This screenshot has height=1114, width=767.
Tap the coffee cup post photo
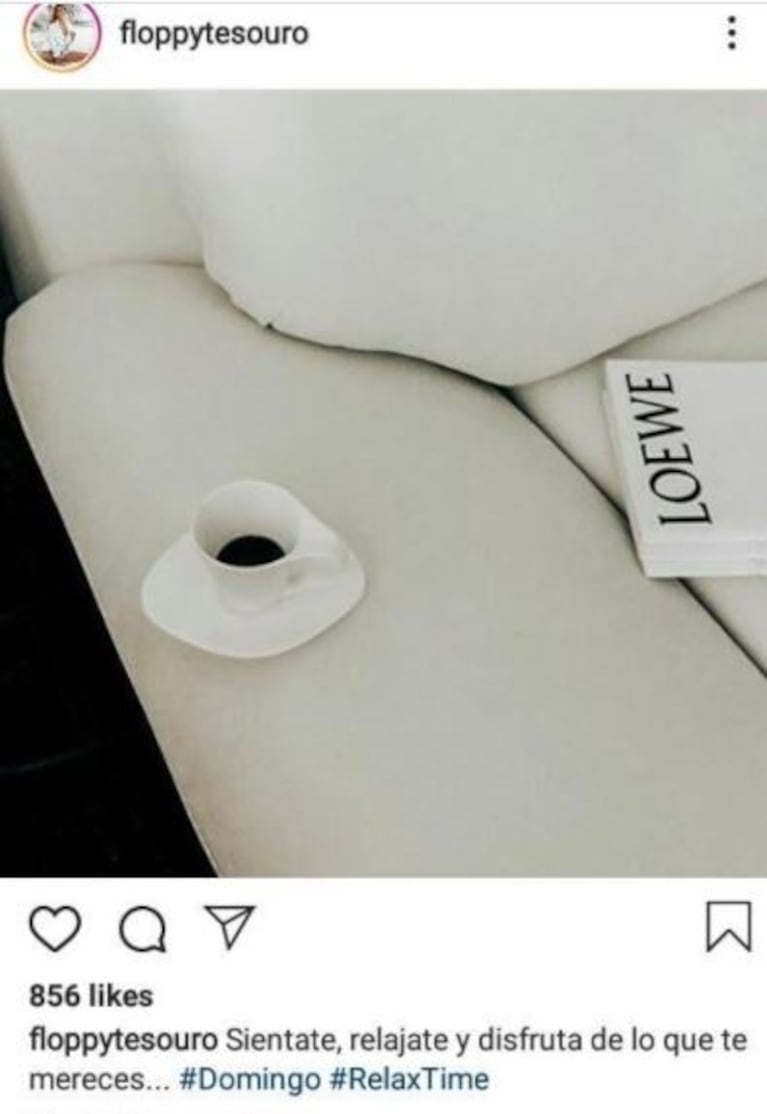[383, 484]
